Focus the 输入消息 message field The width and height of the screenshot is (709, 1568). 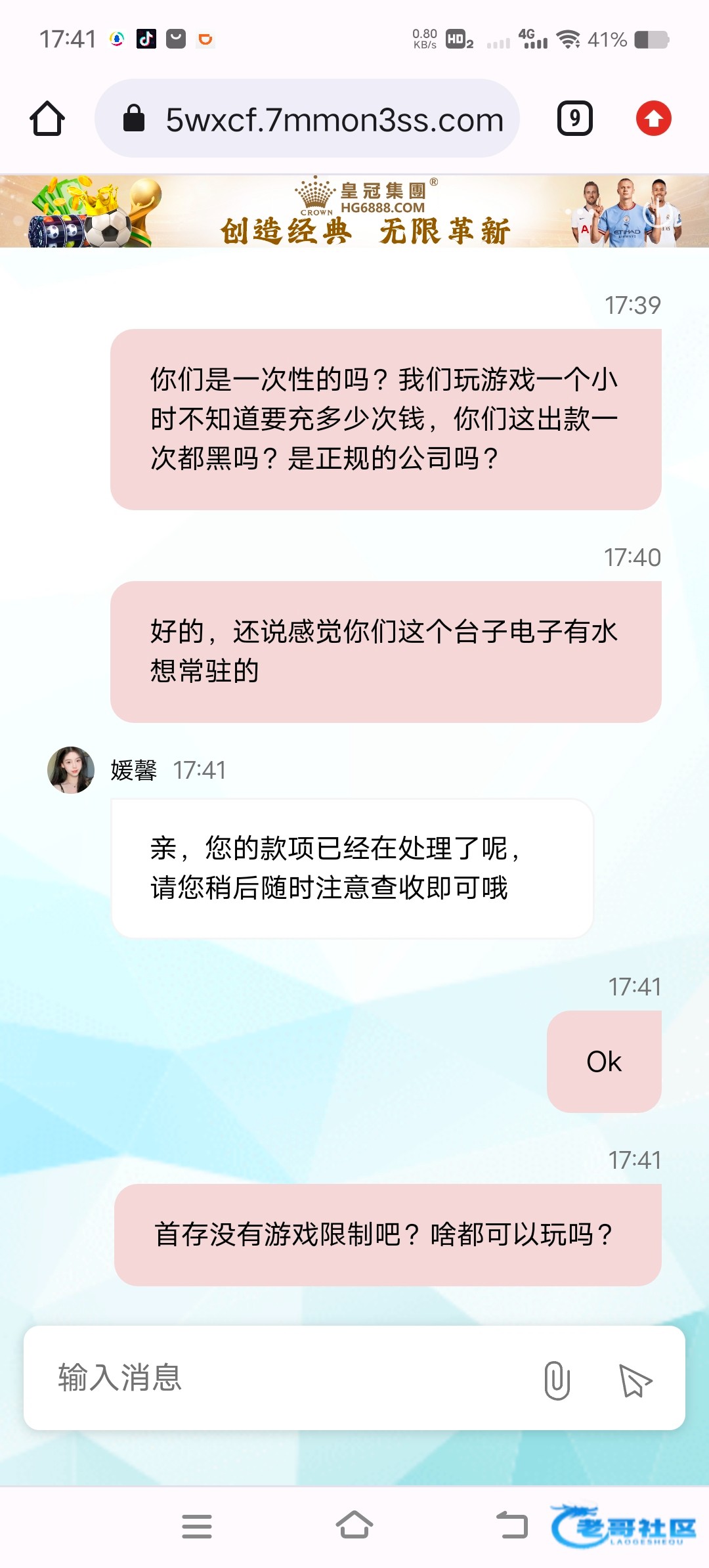[x=282, y=1378]
